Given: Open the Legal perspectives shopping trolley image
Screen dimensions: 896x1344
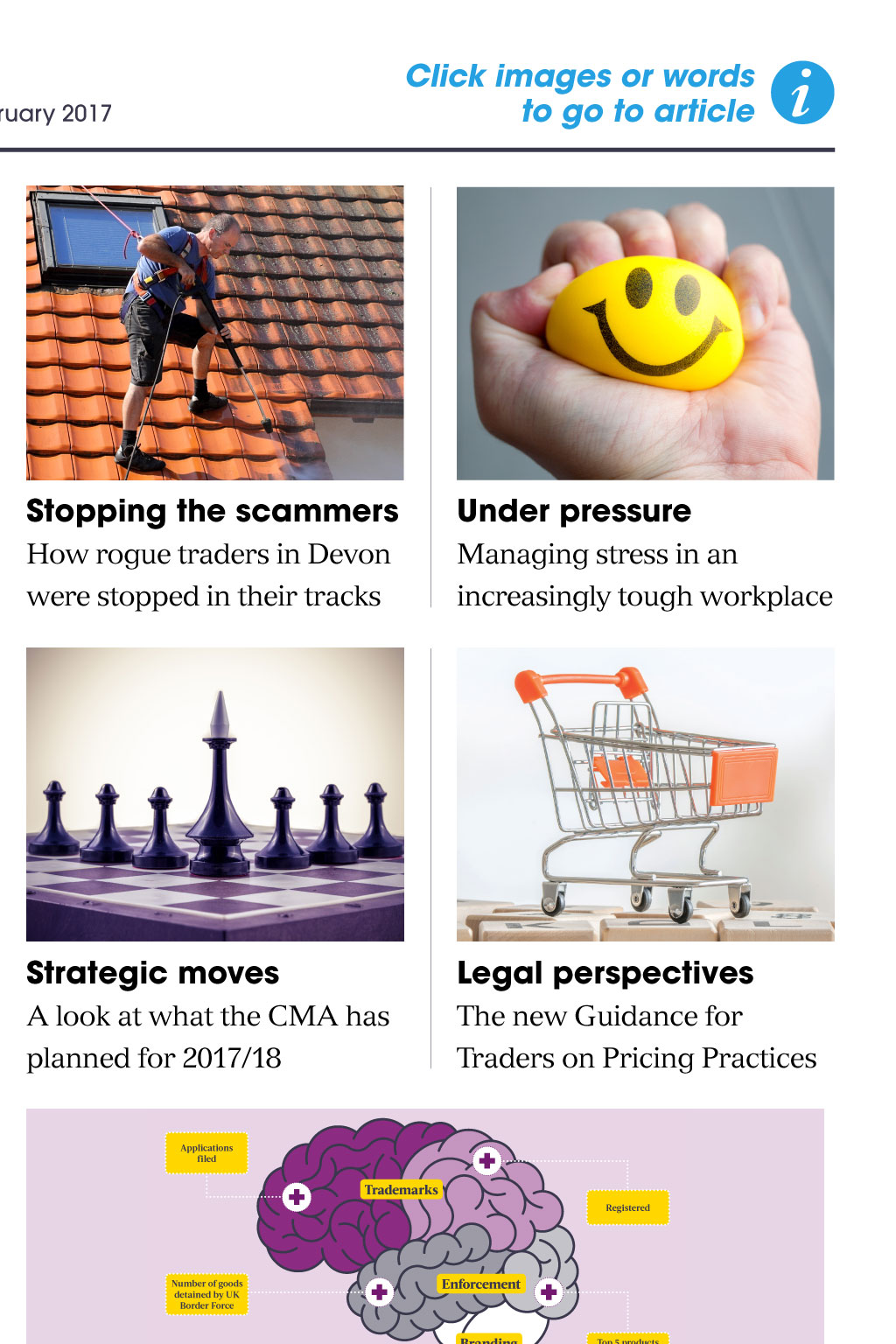Looking at the screenshot, I should pyautogui.click(x=645, y=794).
